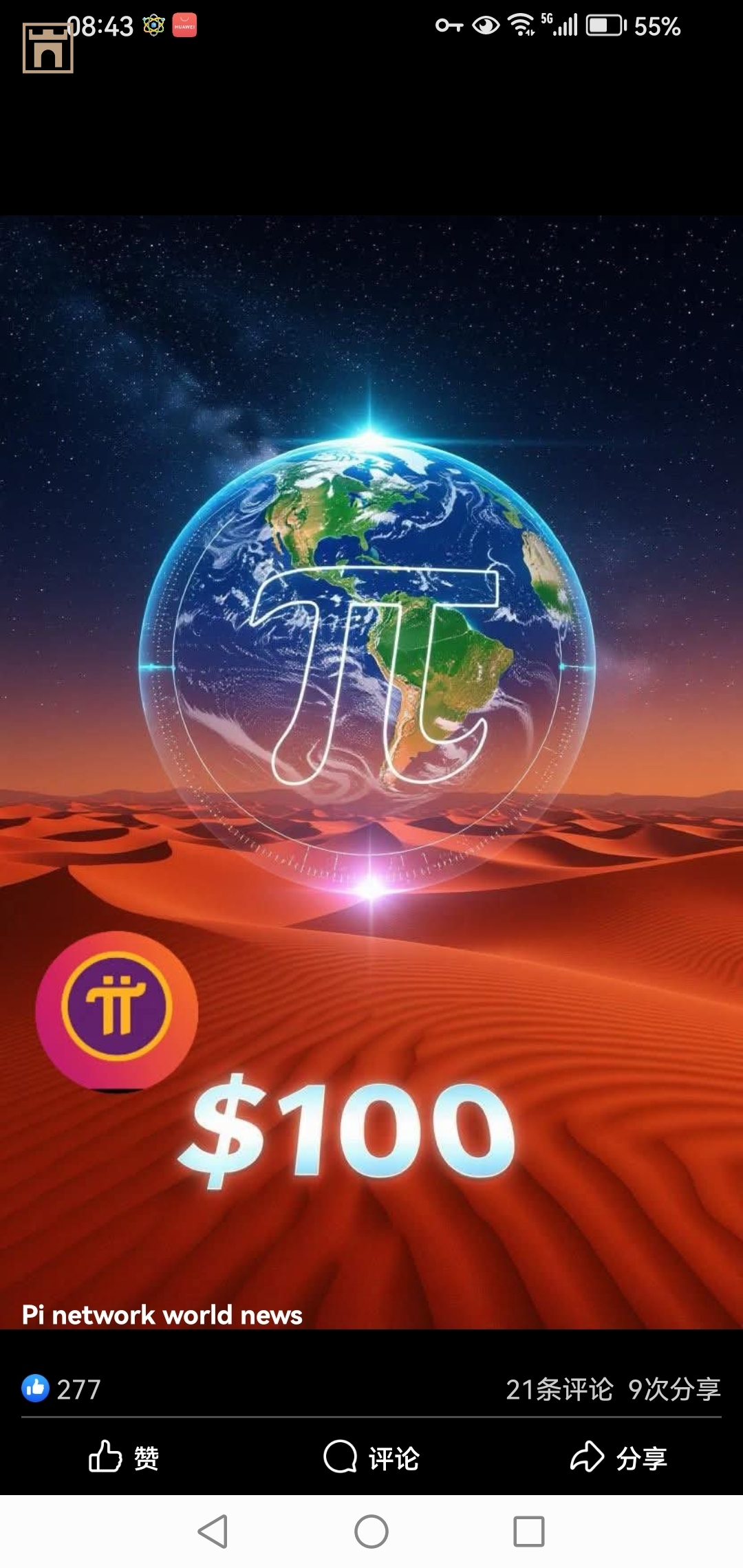The image size is (743, 1568).
Task: Go back with system back button
Action: coord(213,1532)
